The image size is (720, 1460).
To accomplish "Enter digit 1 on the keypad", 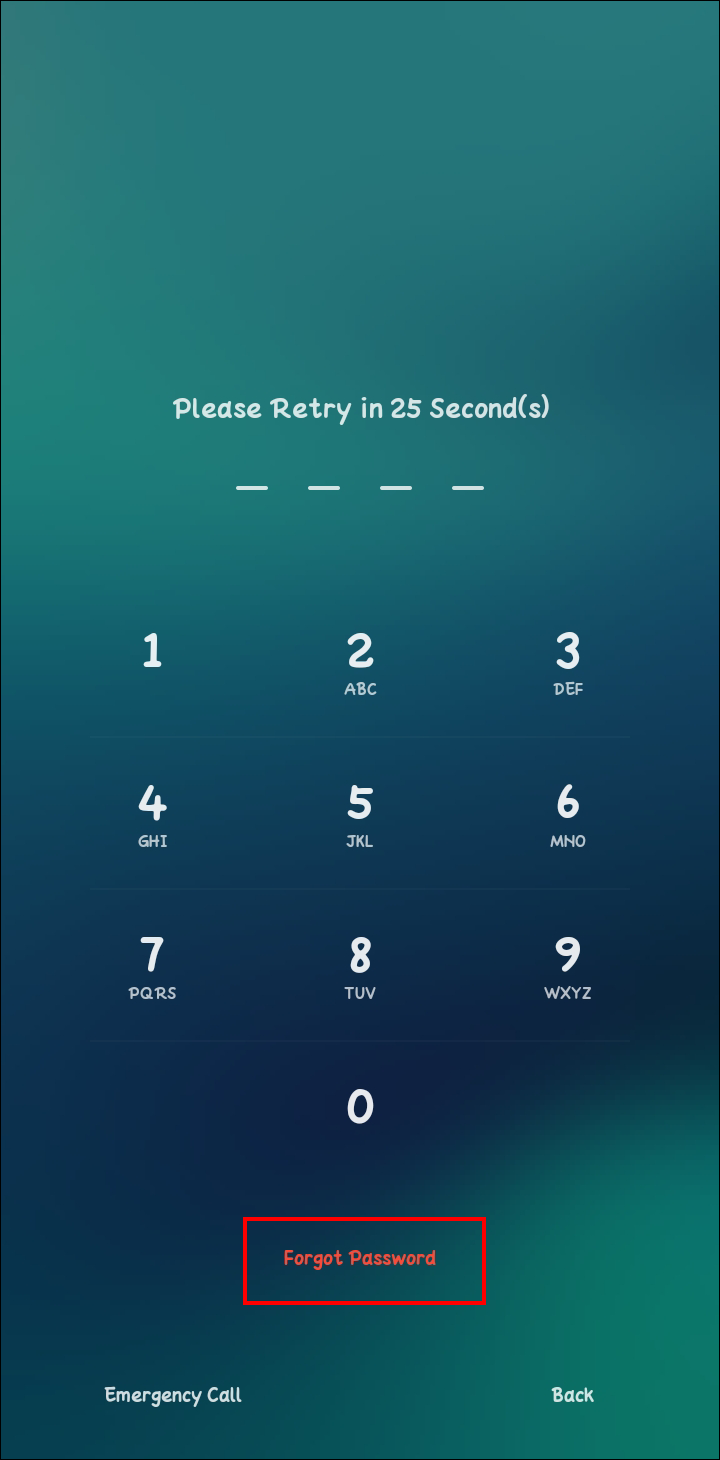I will pyautogui.click(x=152, y=661).
